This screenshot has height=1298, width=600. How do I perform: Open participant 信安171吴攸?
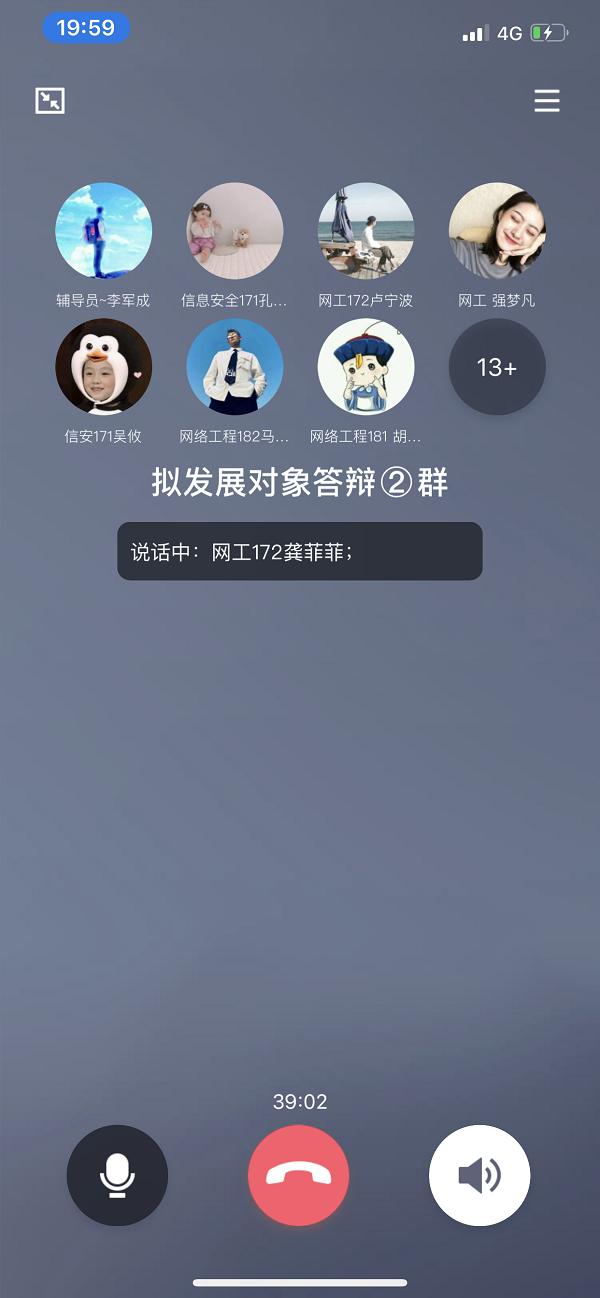[104, 367]
